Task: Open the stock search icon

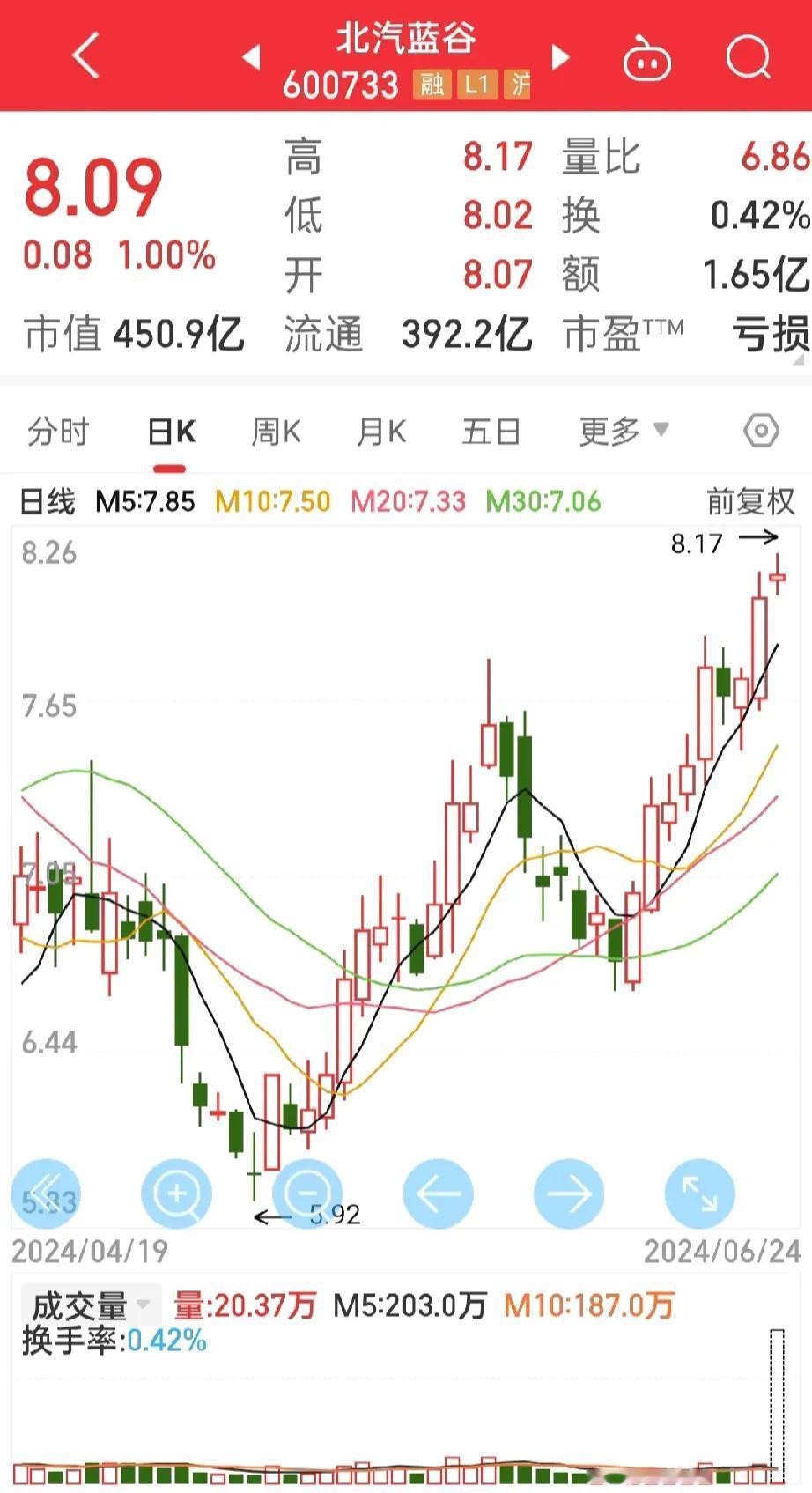Action: pyautogui.click(x=748, y=56)
